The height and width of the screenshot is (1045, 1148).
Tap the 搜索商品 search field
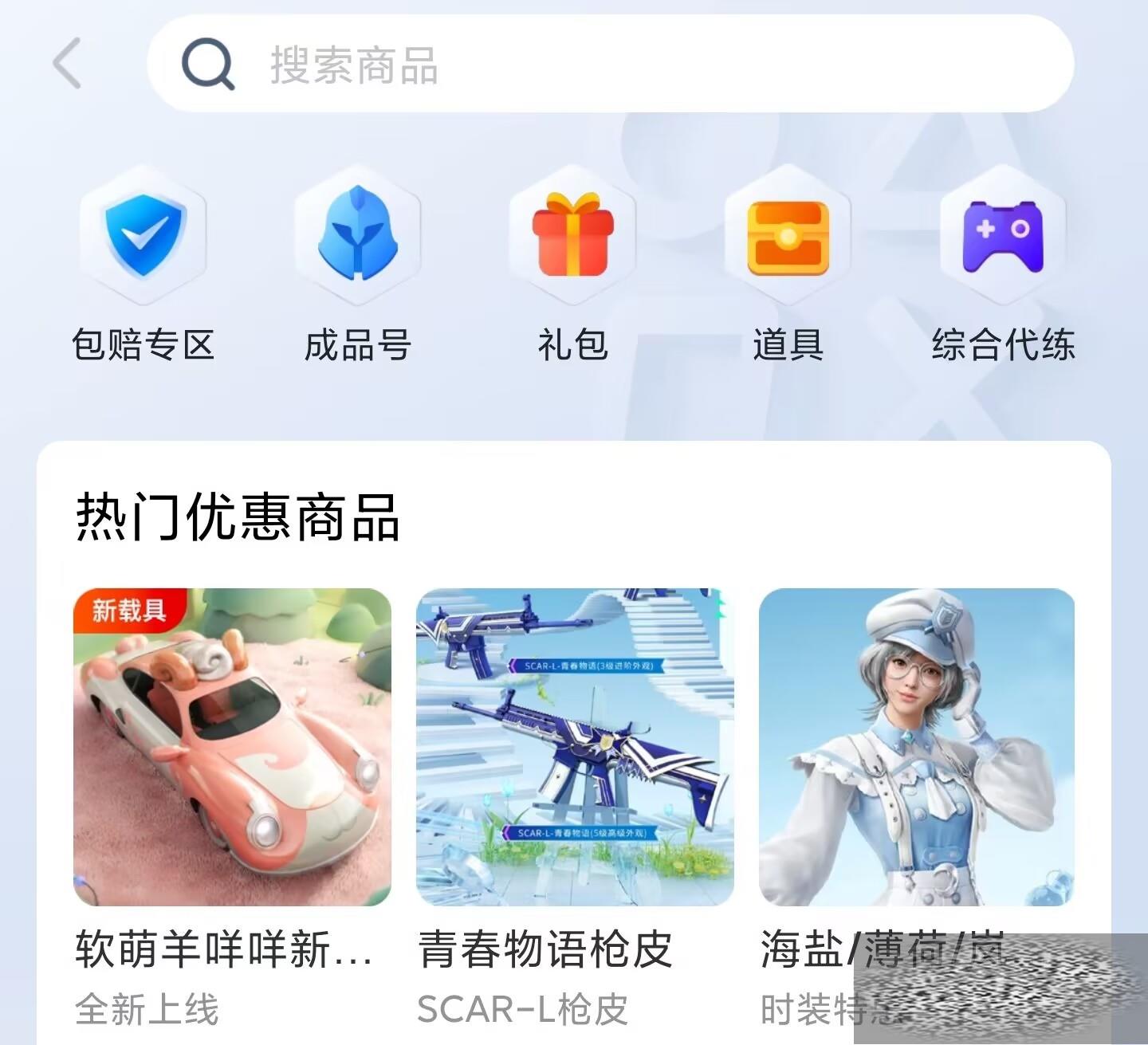(x=610, y=64)
